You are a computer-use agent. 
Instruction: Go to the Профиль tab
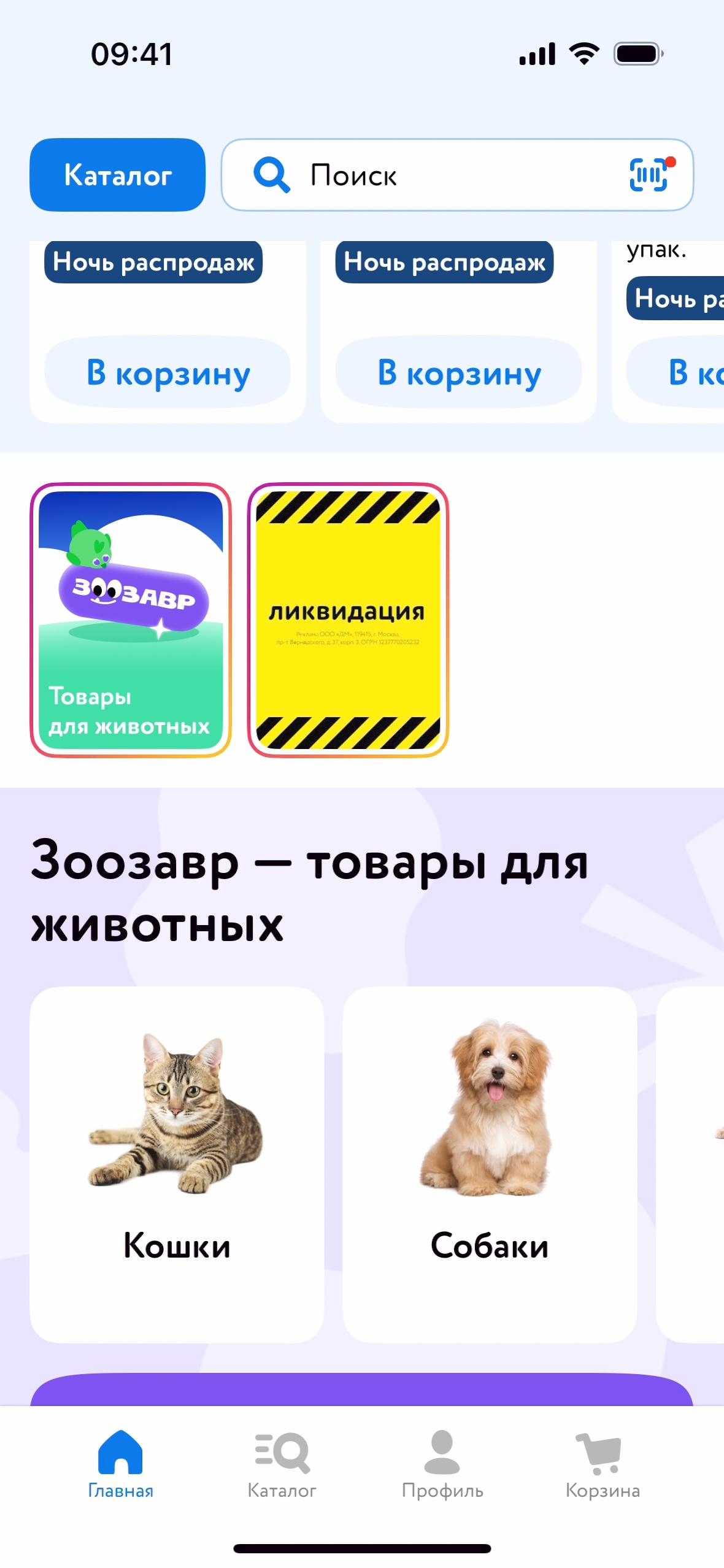(442, 1463)
